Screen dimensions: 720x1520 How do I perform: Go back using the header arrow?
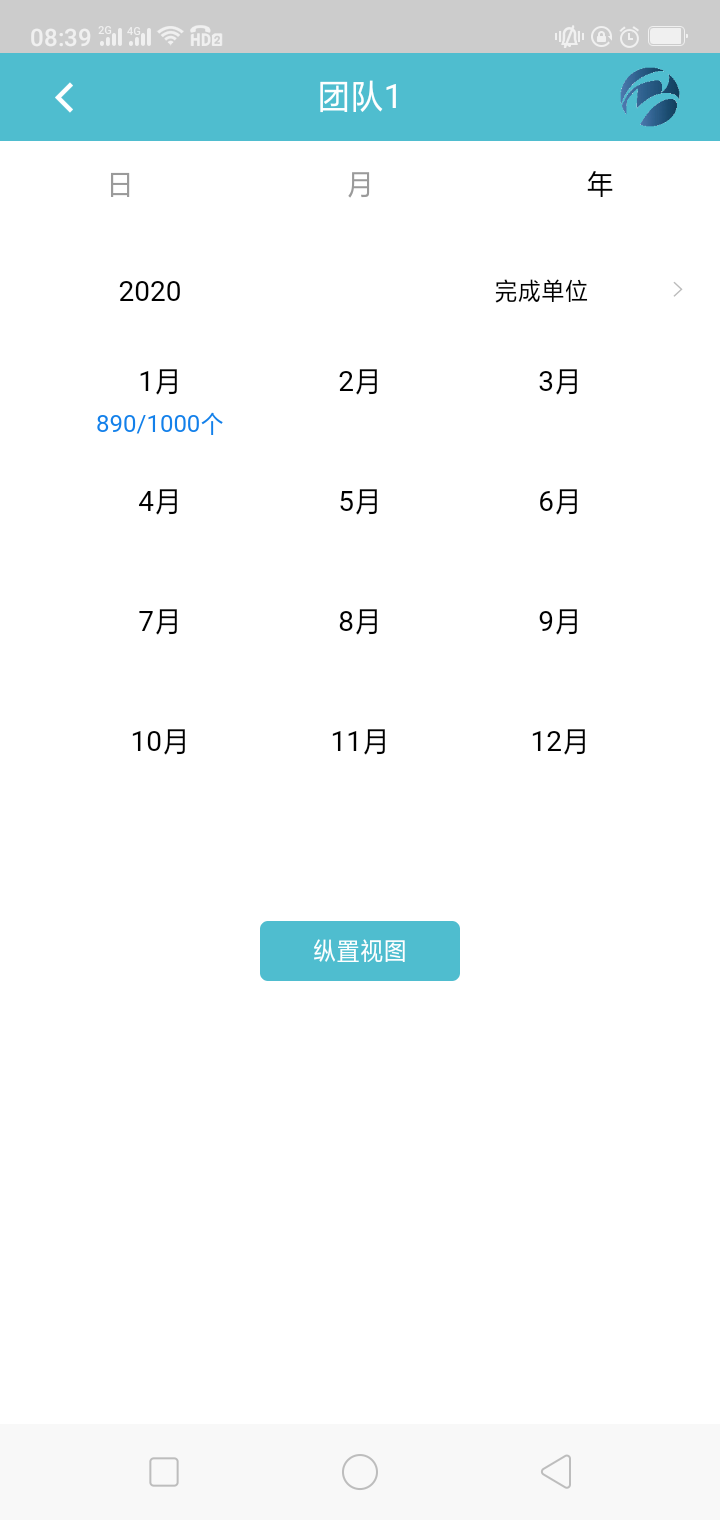click(65, 98)
